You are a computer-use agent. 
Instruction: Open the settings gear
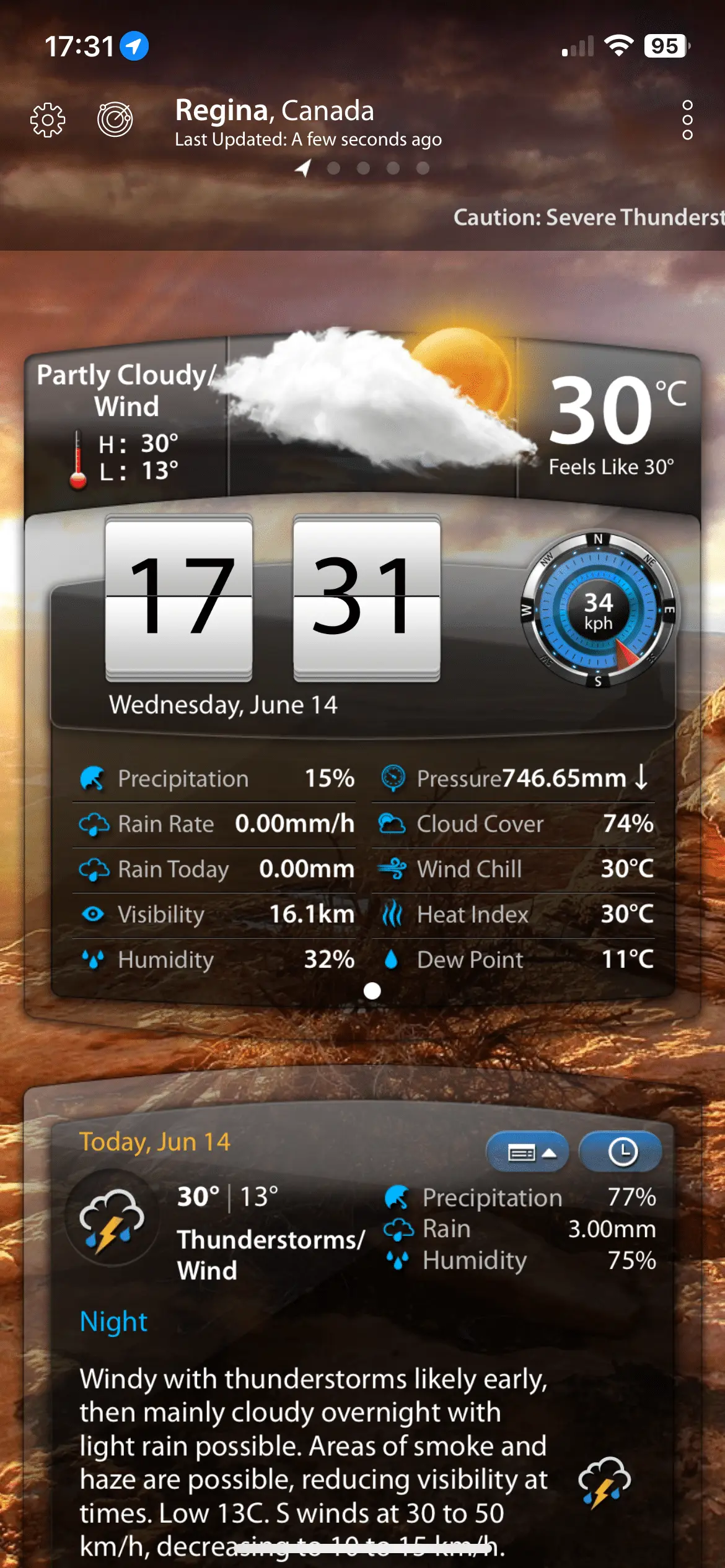(x=48, y=120)
